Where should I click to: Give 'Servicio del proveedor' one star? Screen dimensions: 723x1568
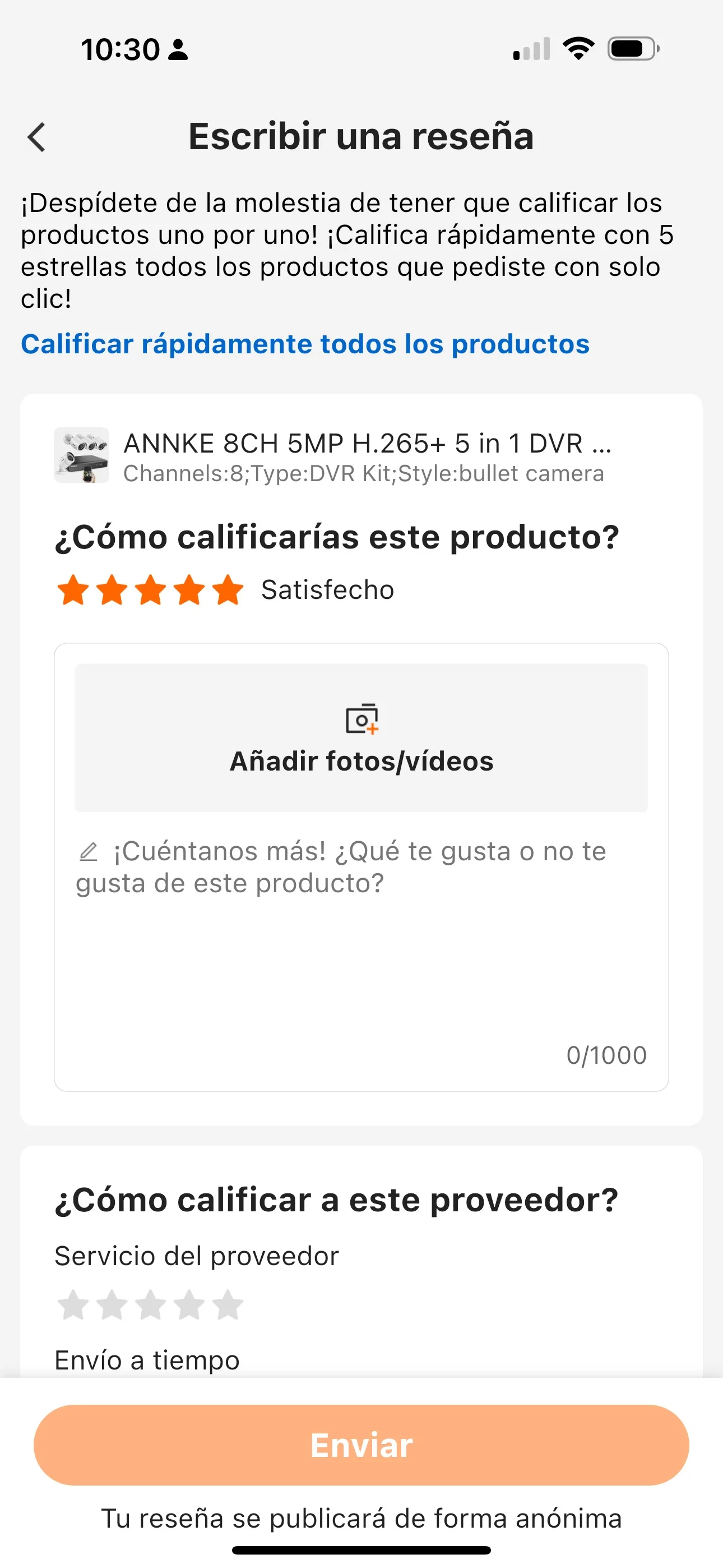click(73, 1305)
